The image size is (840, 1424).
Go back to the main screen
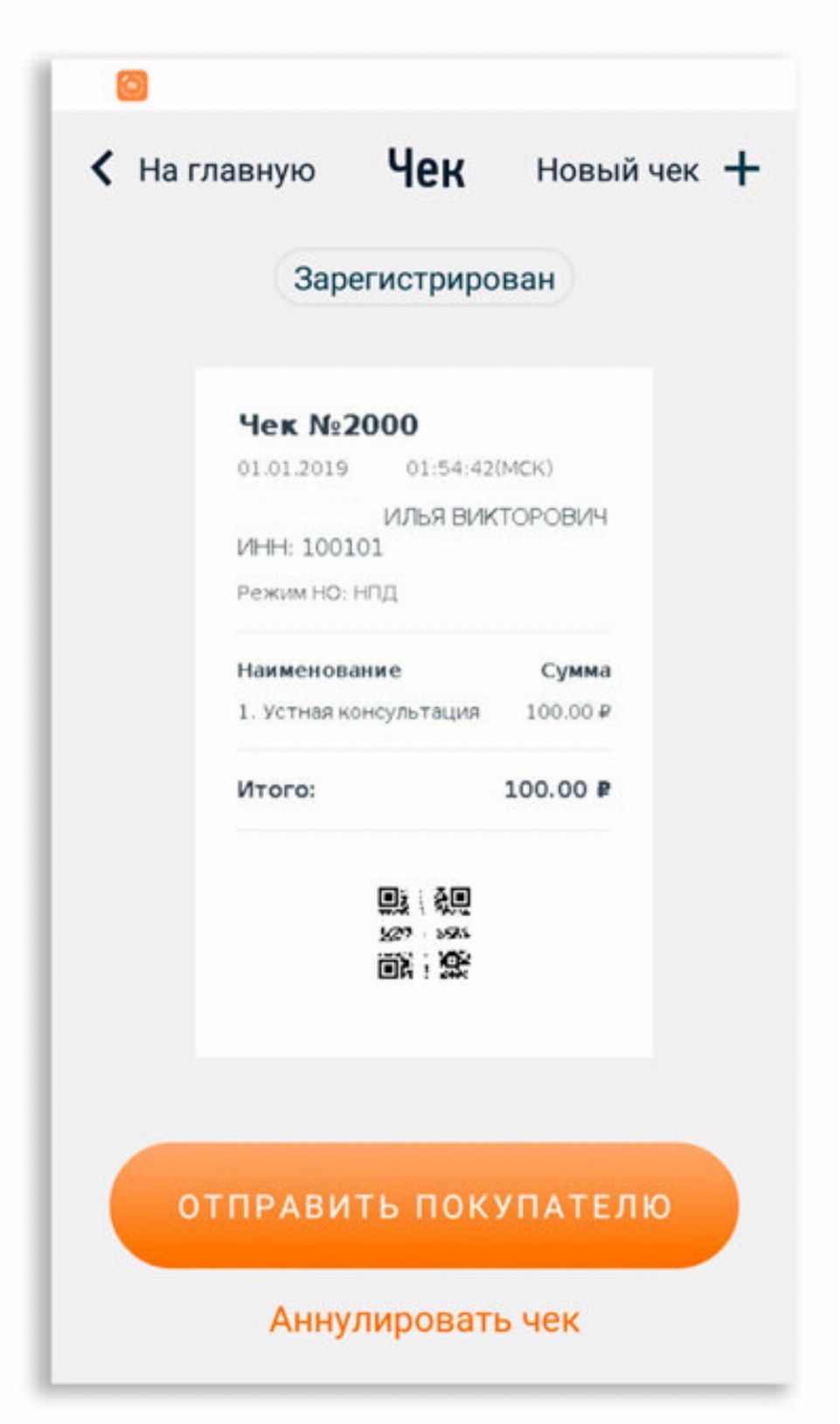click(203, 169)
